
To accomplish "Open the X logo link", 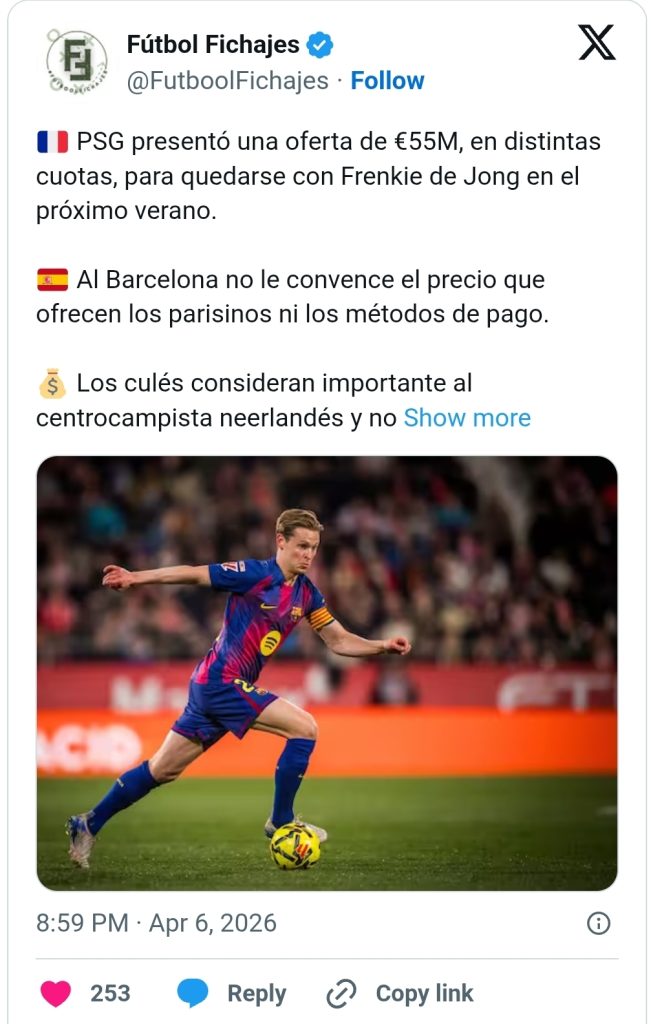I will click(x=597, y=42).
